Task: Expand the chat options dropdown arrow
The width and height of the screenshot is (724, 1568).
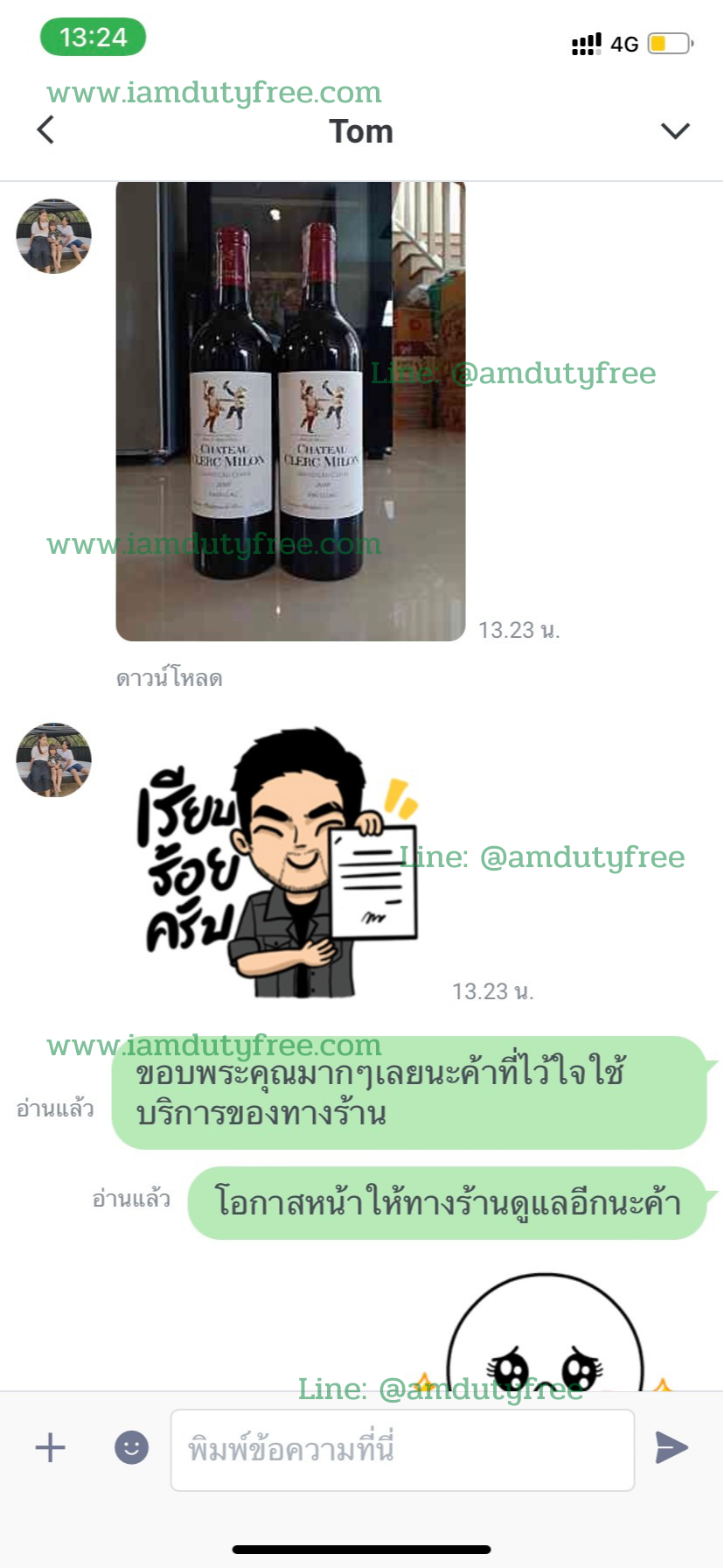Action: click(675, 131)
